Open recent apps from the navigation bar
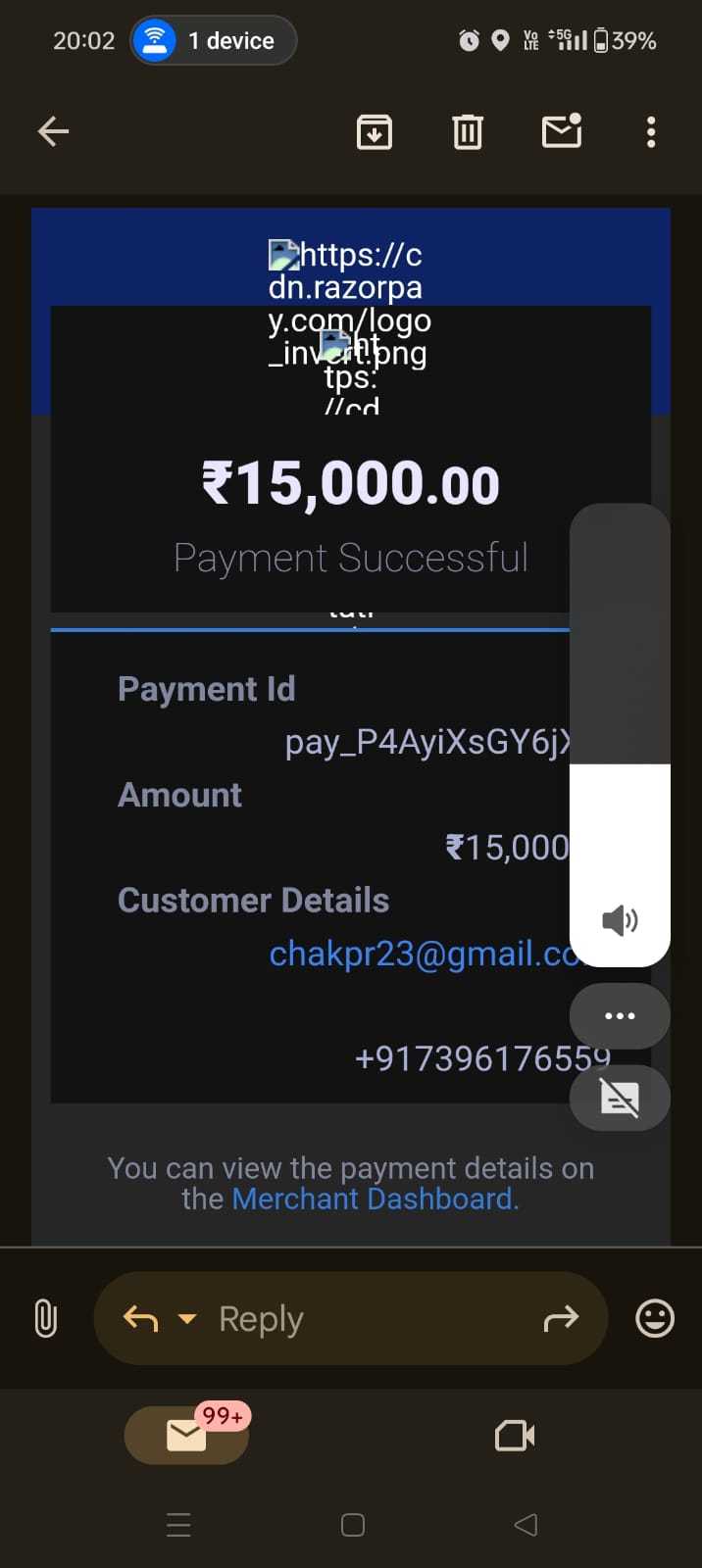The width and height of the screenshot is (702, 1568). click(178, 1525)
